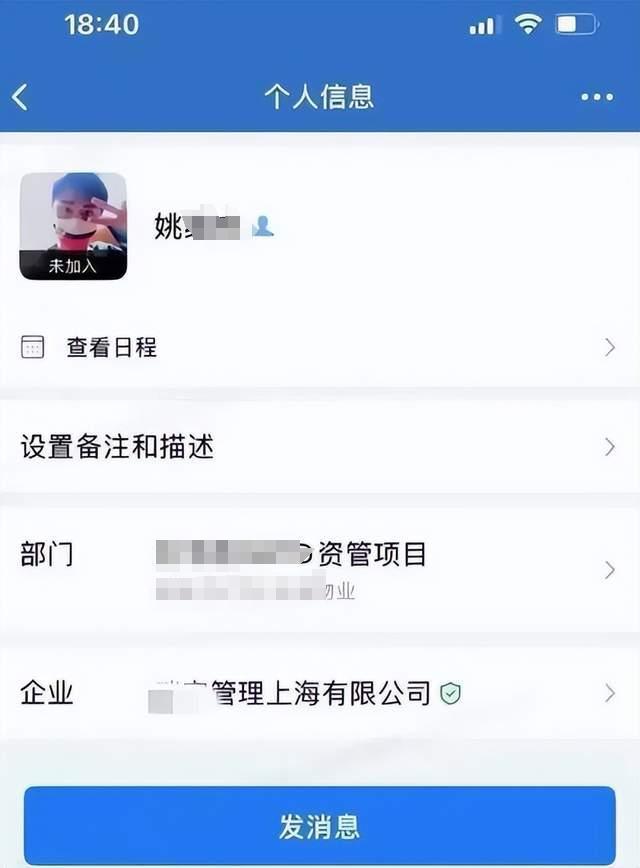Open 查看日程 schedule row
640x868 pixels.
(319, 348)
